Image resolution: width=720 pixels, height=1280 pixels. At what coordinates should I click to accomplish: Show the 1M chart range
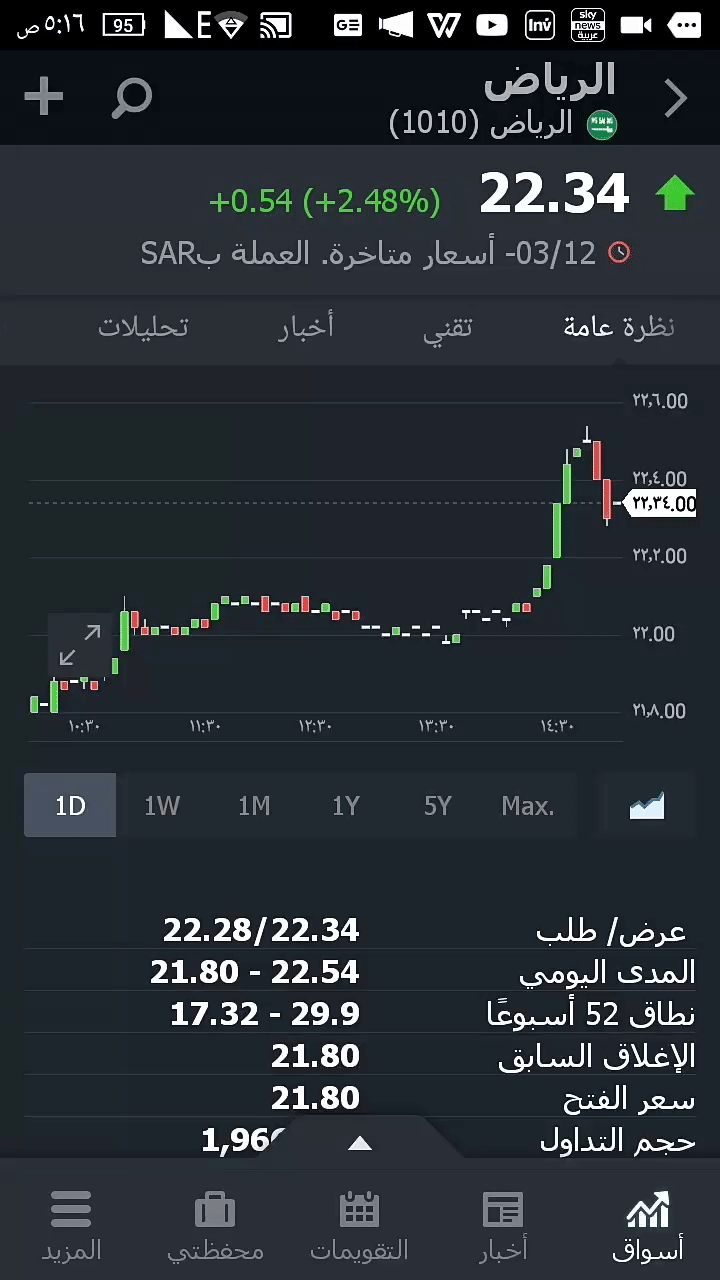click(254, 806)
